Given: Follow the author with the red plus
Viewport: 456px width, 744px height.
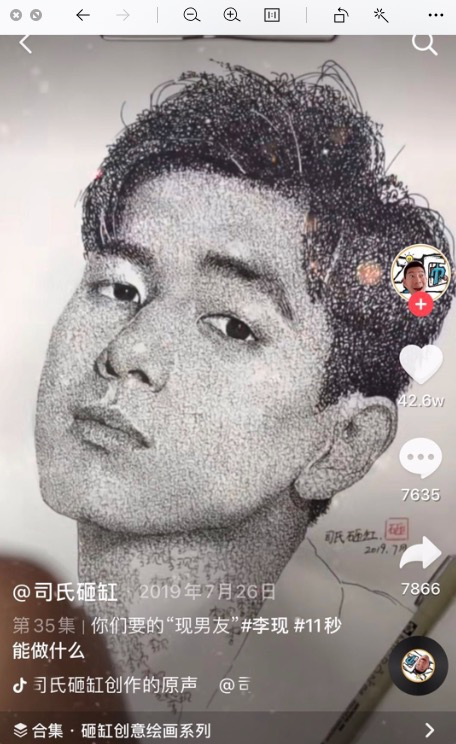Looking at the screenshot, I should tap(421, 304).
